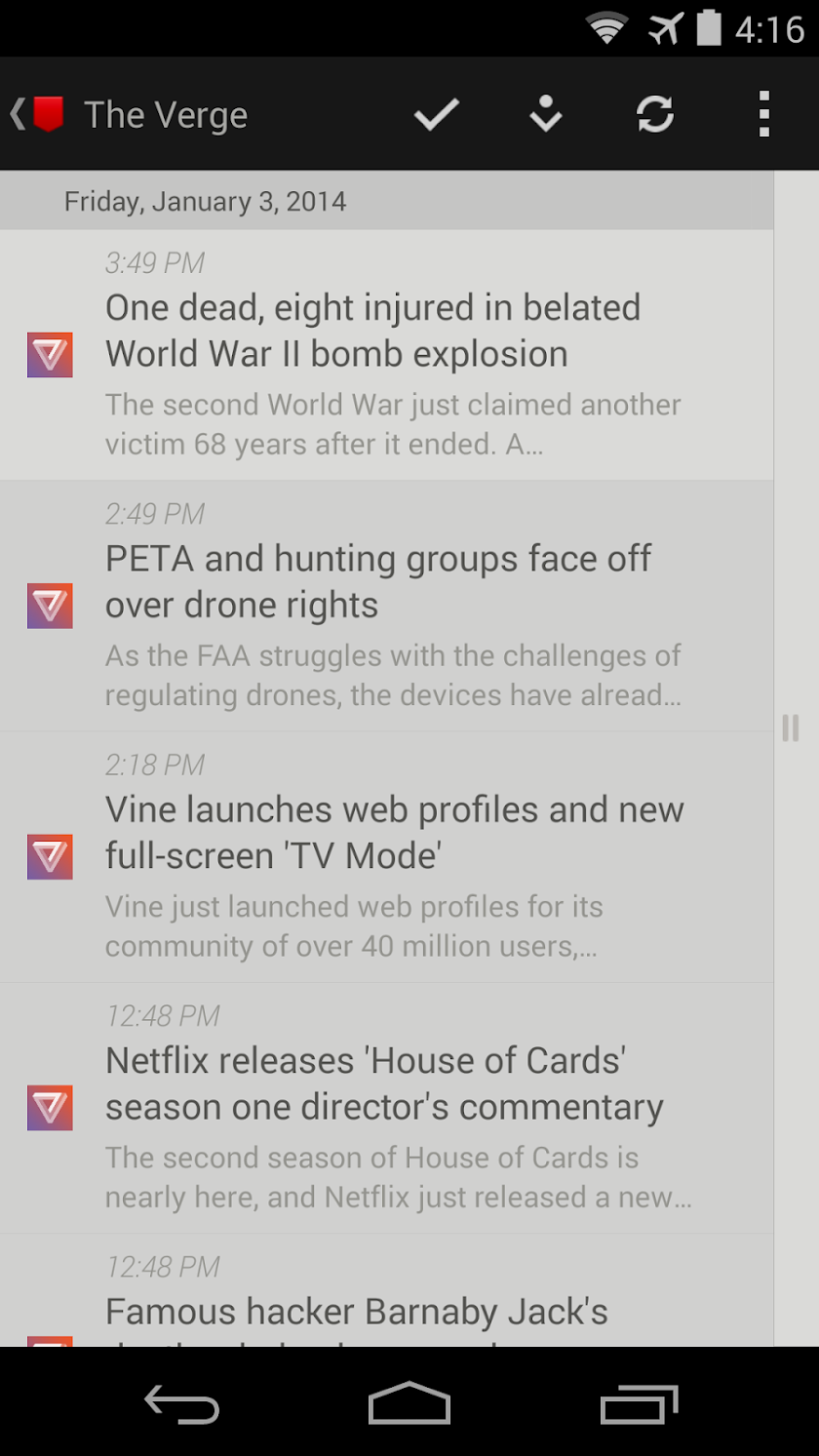View the Netflix 'House of Cards' commentary article
This screenshot has height=1456, width=819.
tap(390, 1107)
